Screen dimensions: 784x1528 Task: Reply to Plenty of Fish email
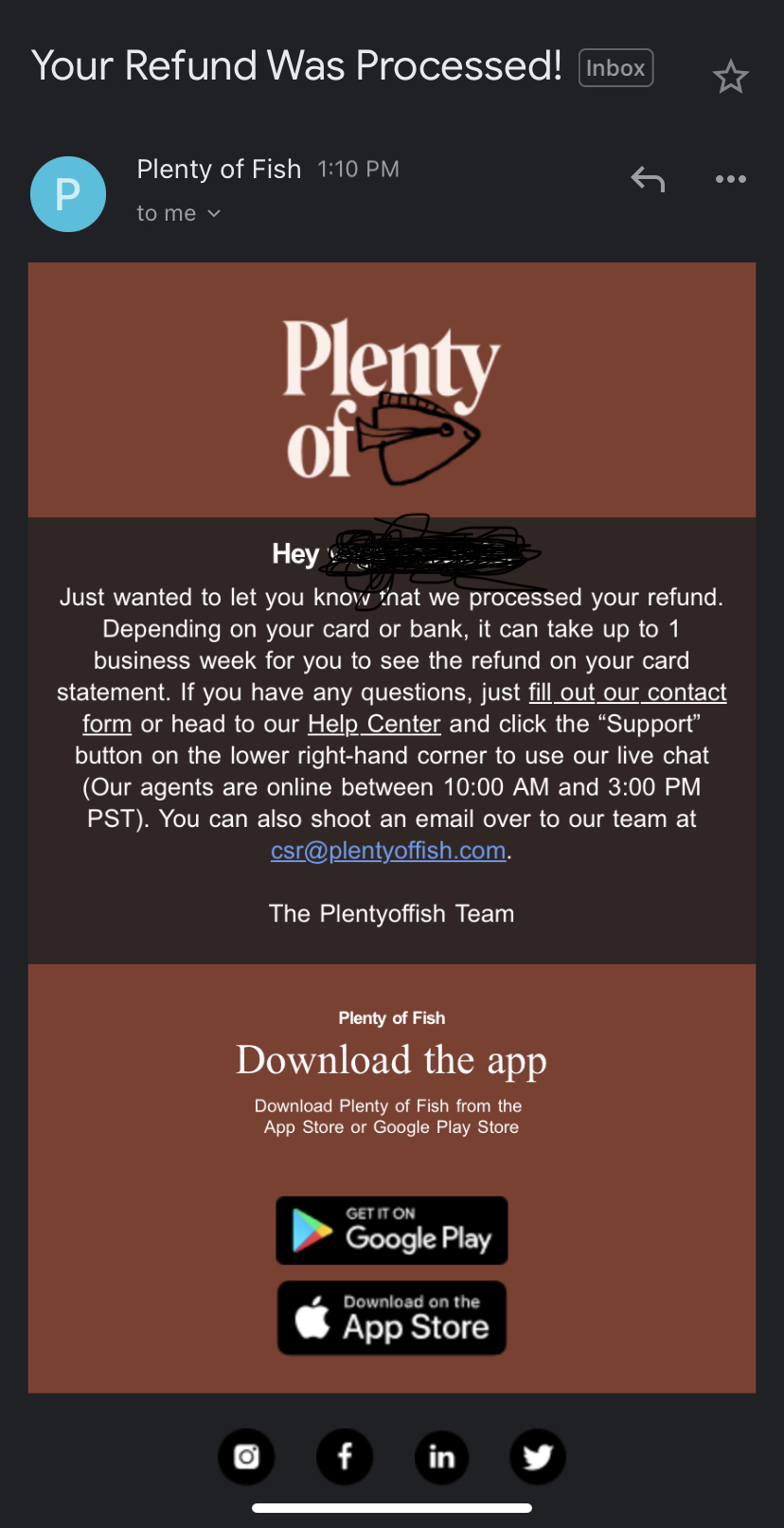click(x=648, y=178)
